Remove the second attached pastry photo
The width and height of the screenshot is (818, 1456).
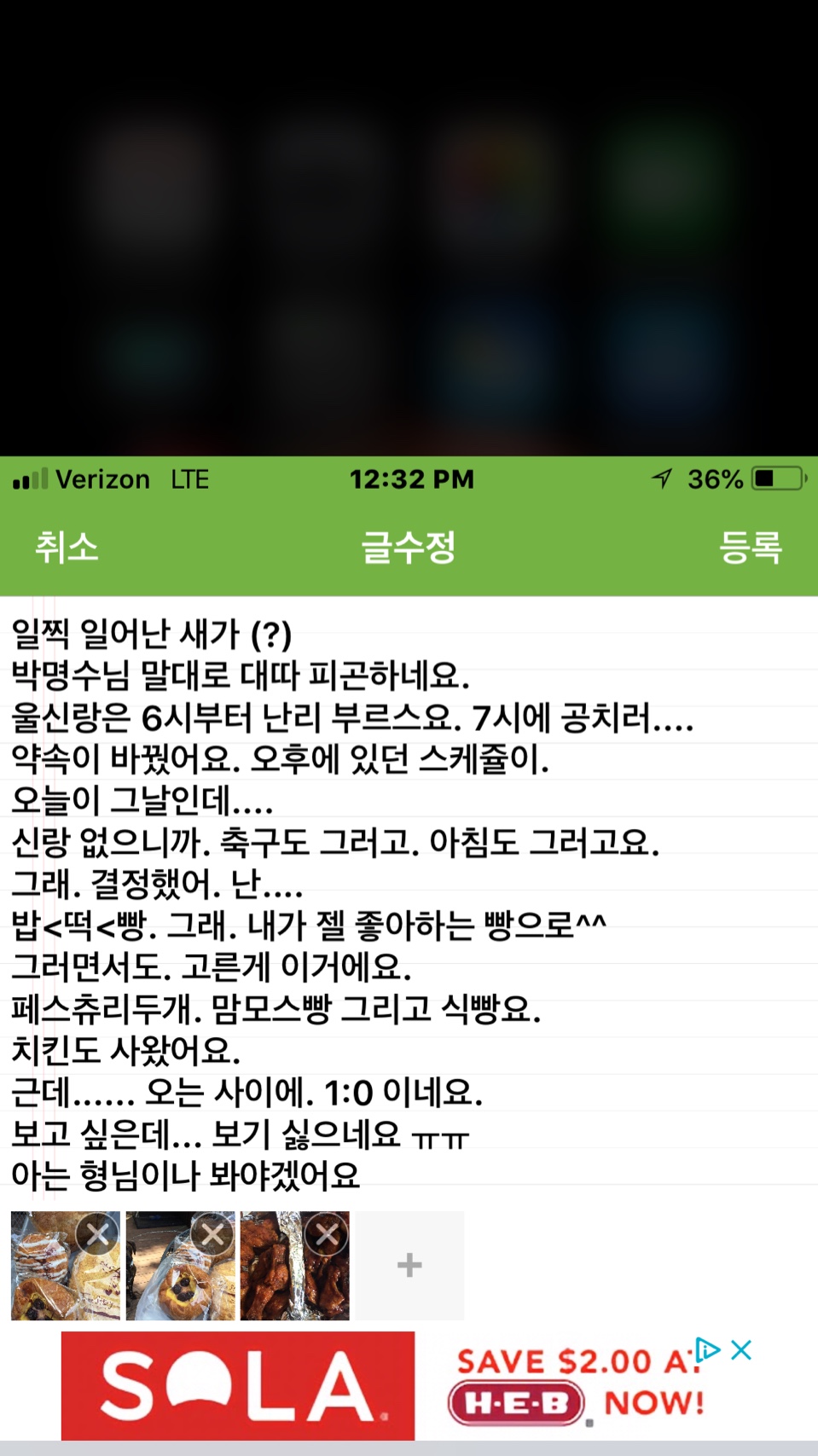tap(212, 1234)
